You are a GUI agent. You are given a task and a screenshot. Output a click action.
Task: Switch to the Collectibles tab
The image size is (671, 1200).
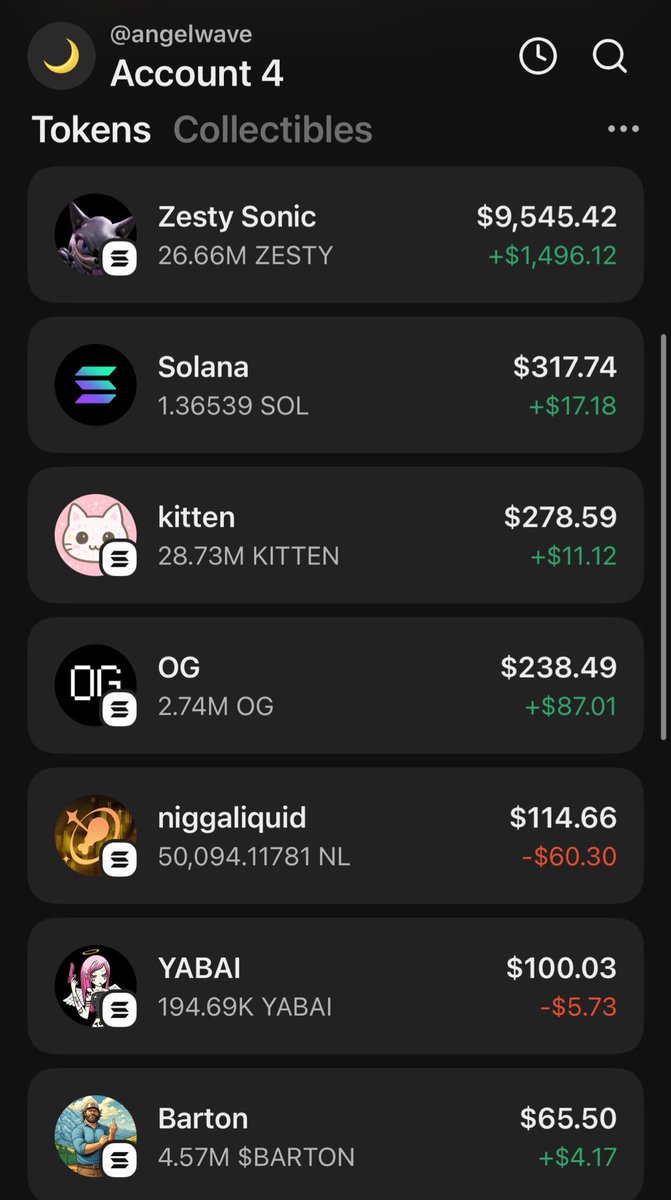click(272, 130)
